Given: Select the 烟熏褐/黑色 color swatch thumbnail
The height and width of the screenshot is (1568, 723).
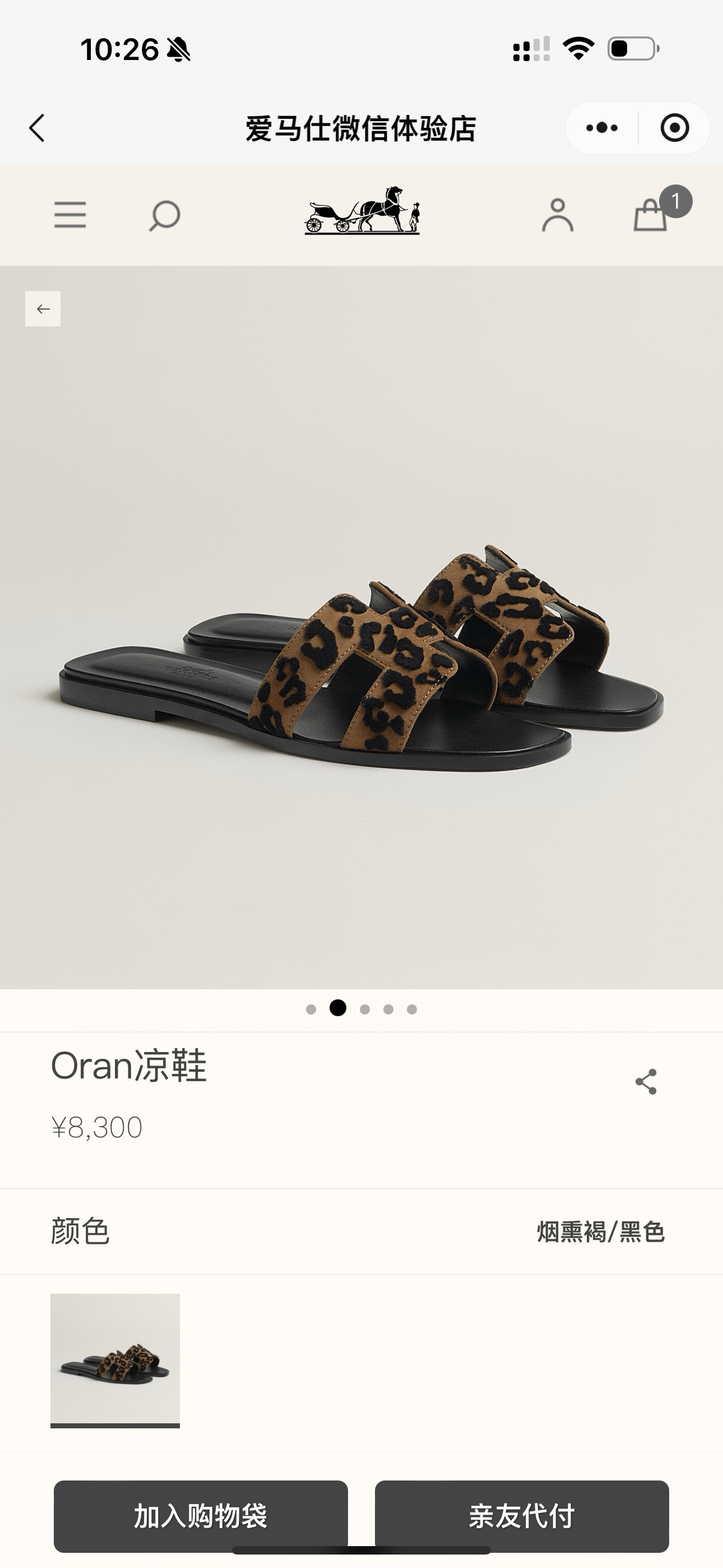Looking at the screenshot, I should tap(115, 1359).
